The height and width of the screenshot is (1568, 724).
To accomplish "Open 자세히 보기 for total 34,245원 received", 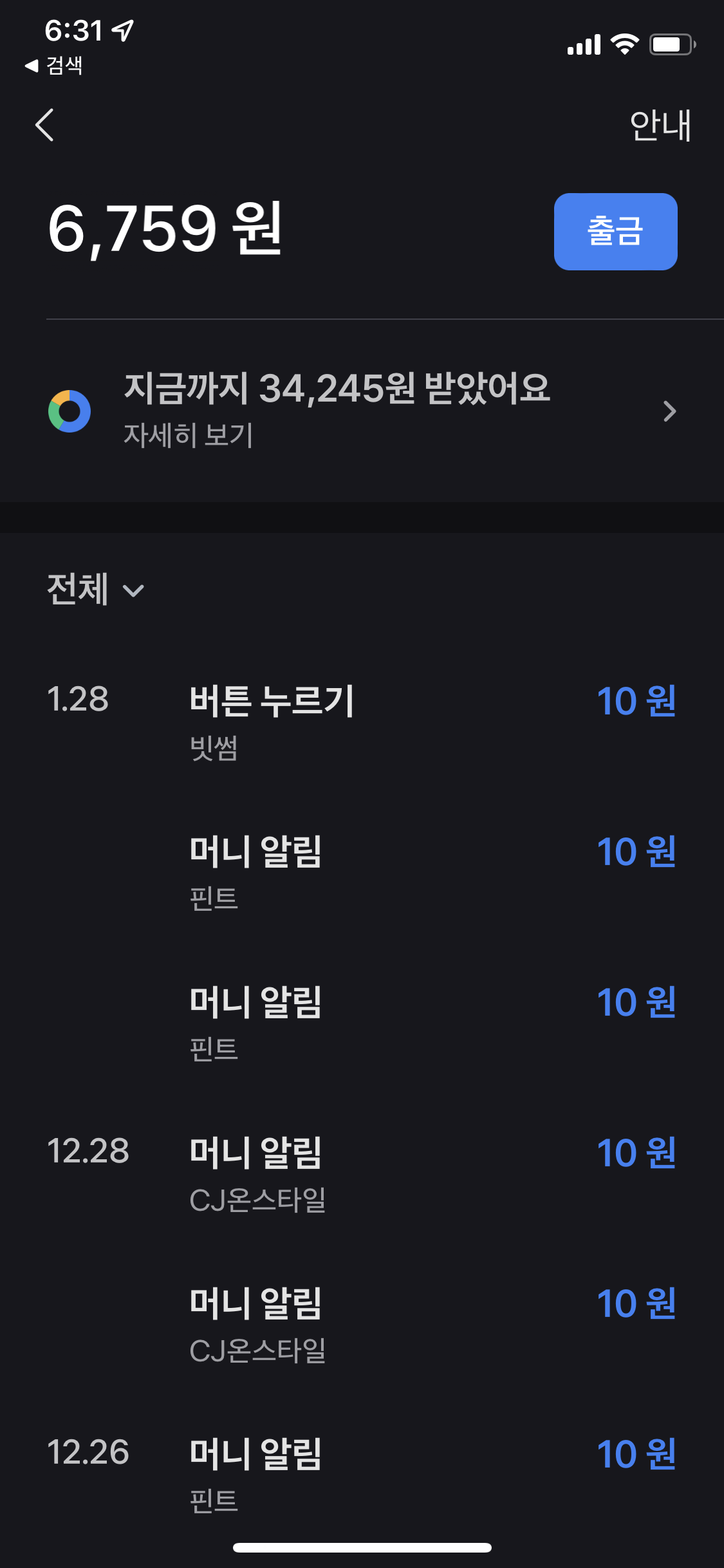I will [362, 411].
